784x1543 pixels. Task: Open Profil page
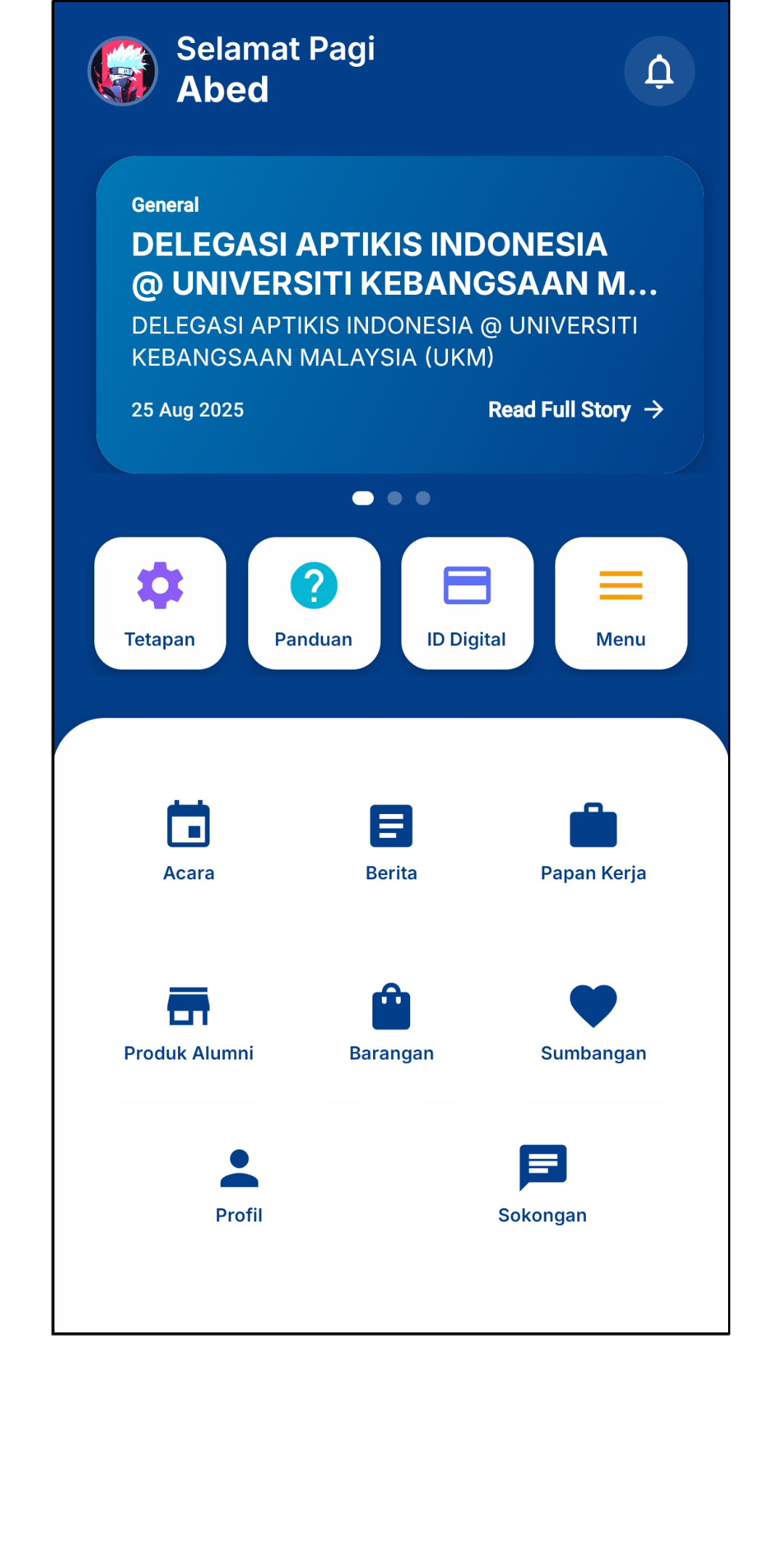pos(239,1185)
